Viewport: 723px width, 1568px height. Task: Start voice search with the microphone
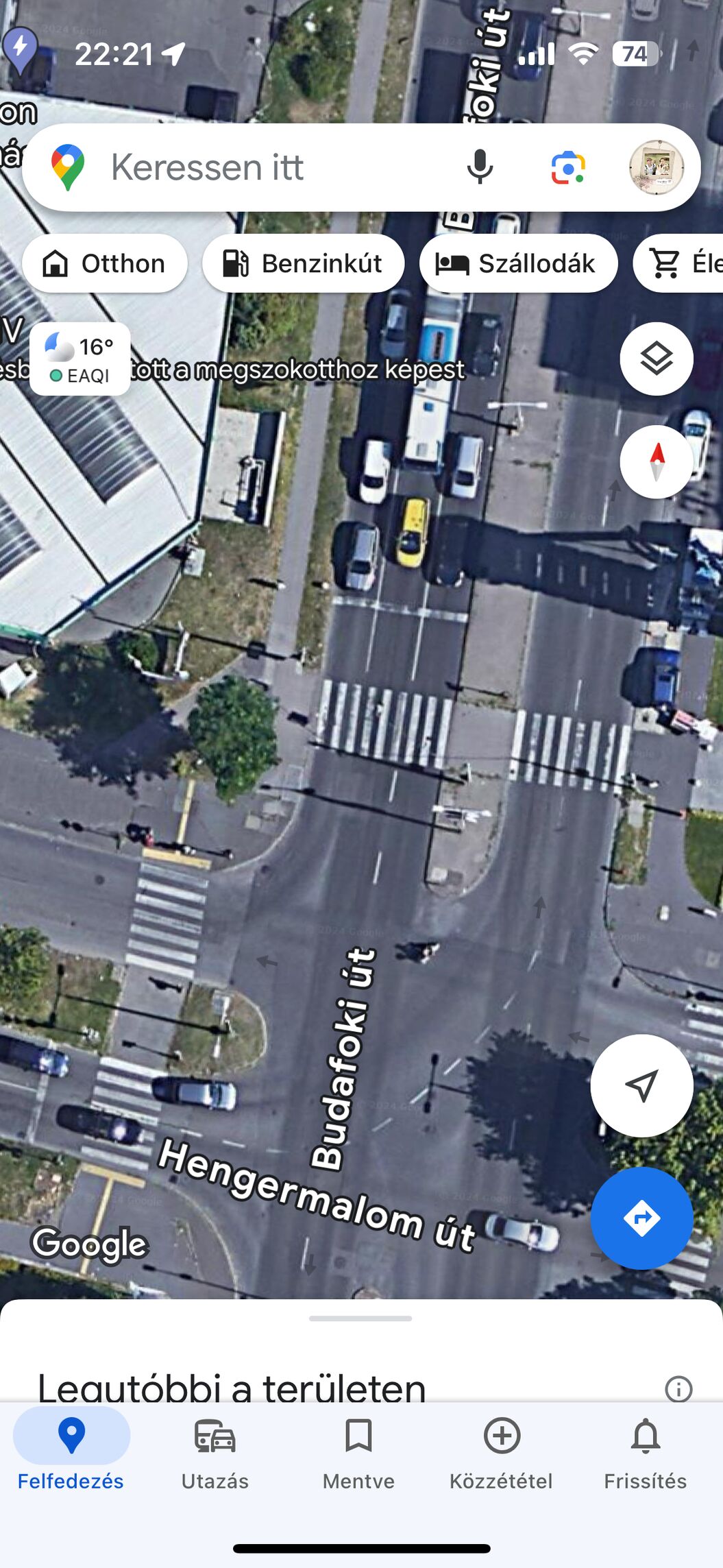pyautogui.click(x=480, y=167)
